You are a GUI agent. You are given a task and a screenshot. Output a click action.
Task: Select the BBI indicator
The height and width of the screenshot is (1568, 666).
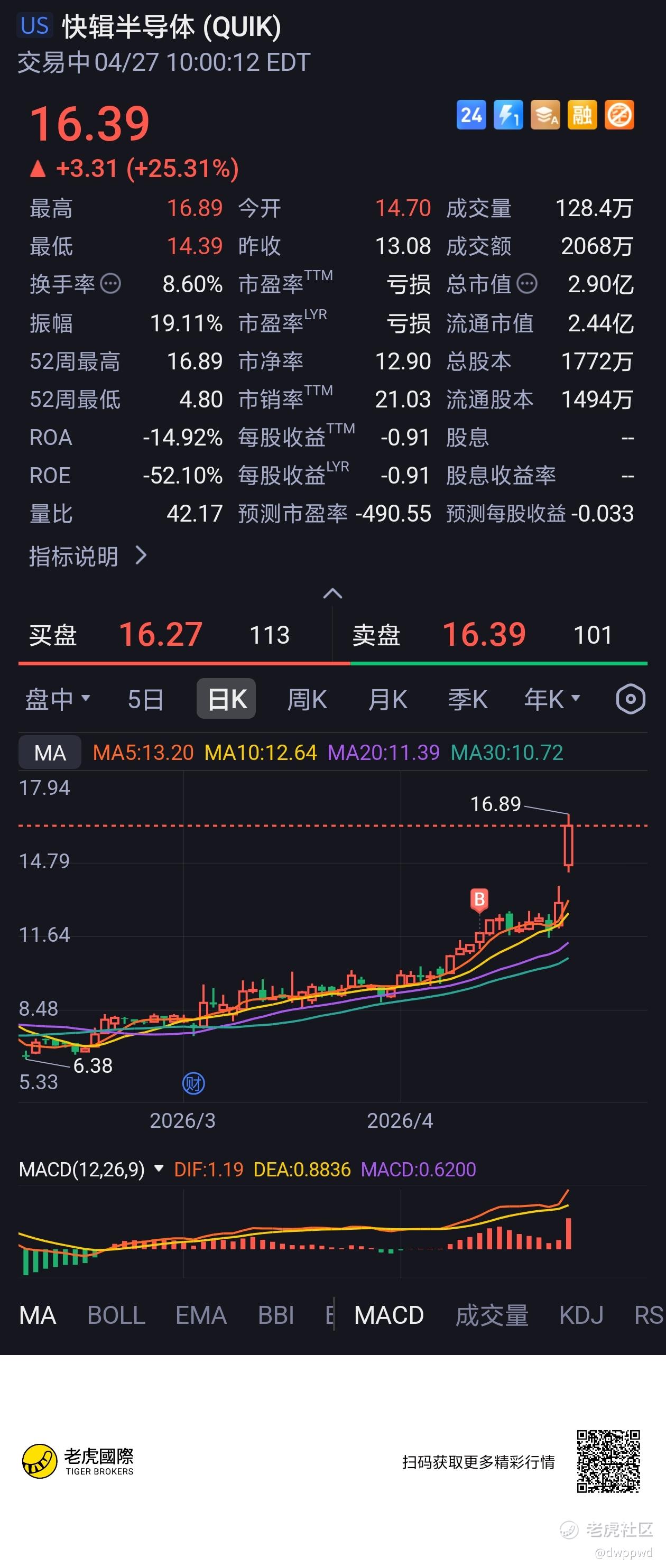pyautogui.click(x=276, y=1315)
